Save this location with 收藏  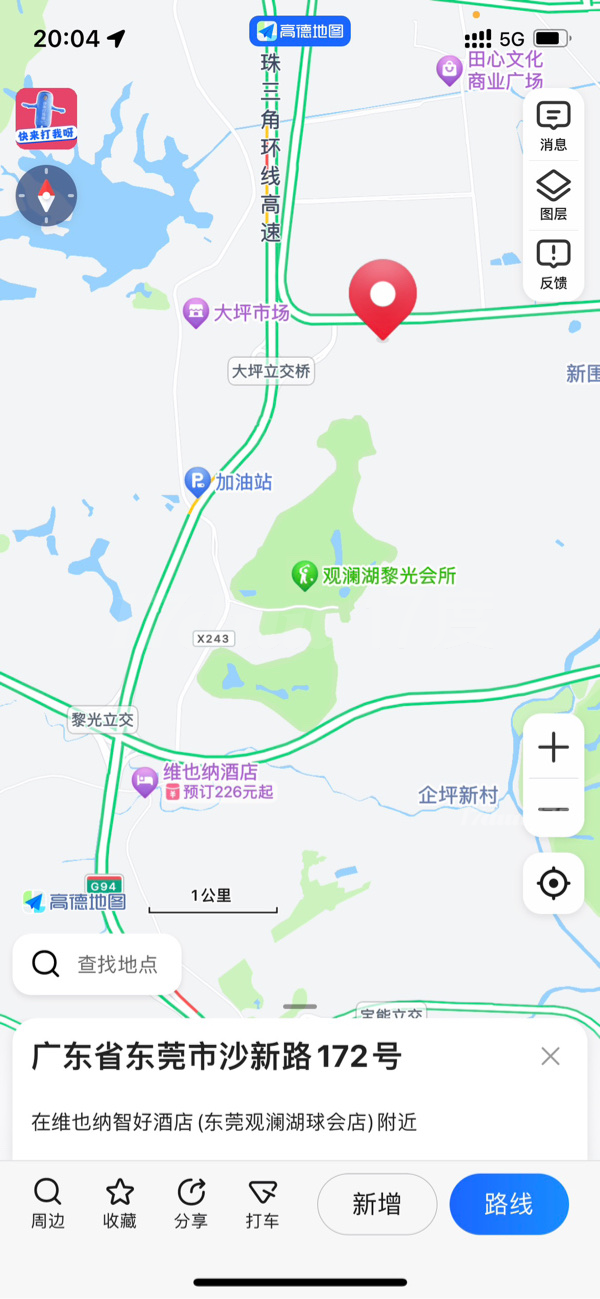(x=120, y=1203)
